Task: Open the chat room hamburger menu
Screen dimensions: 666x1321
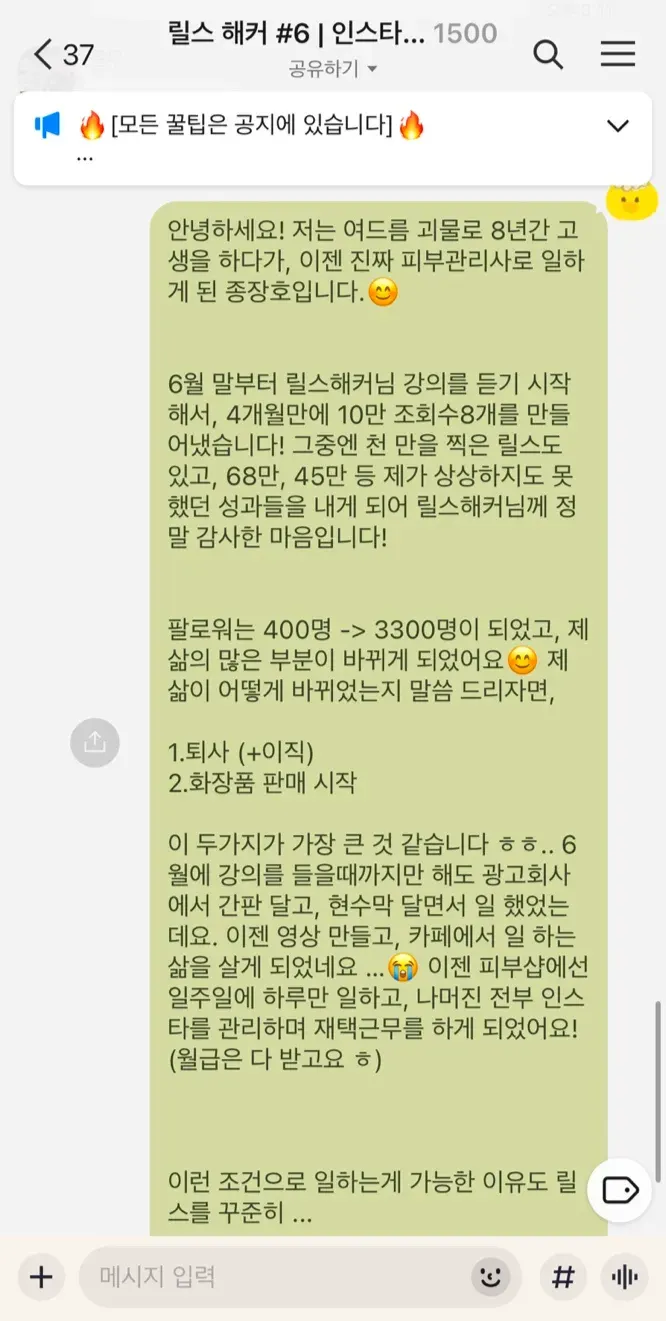Action: pyautogui.click(x=617, y=54)
